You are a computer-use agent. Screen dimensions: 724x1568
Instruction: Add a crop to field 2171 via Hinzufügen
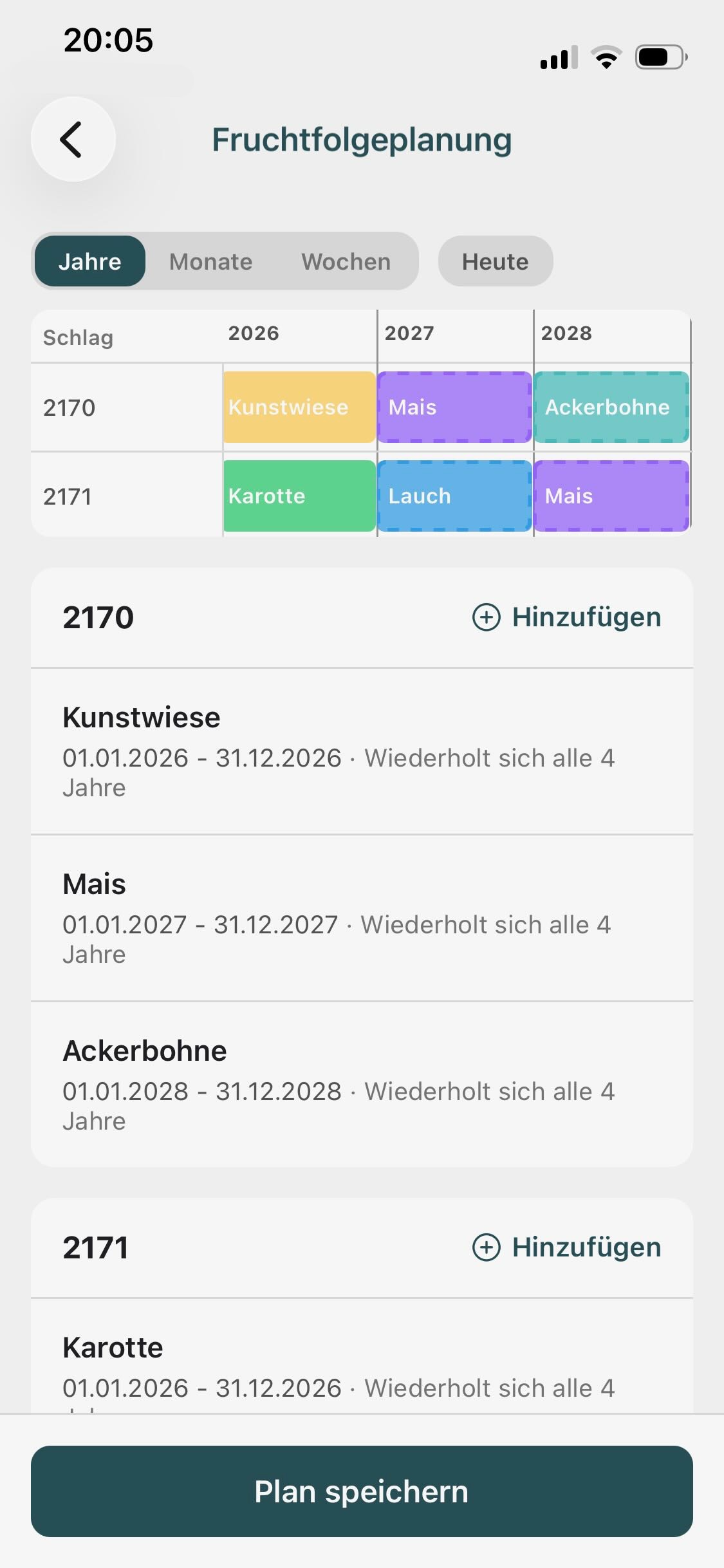tap(567, 1247)
